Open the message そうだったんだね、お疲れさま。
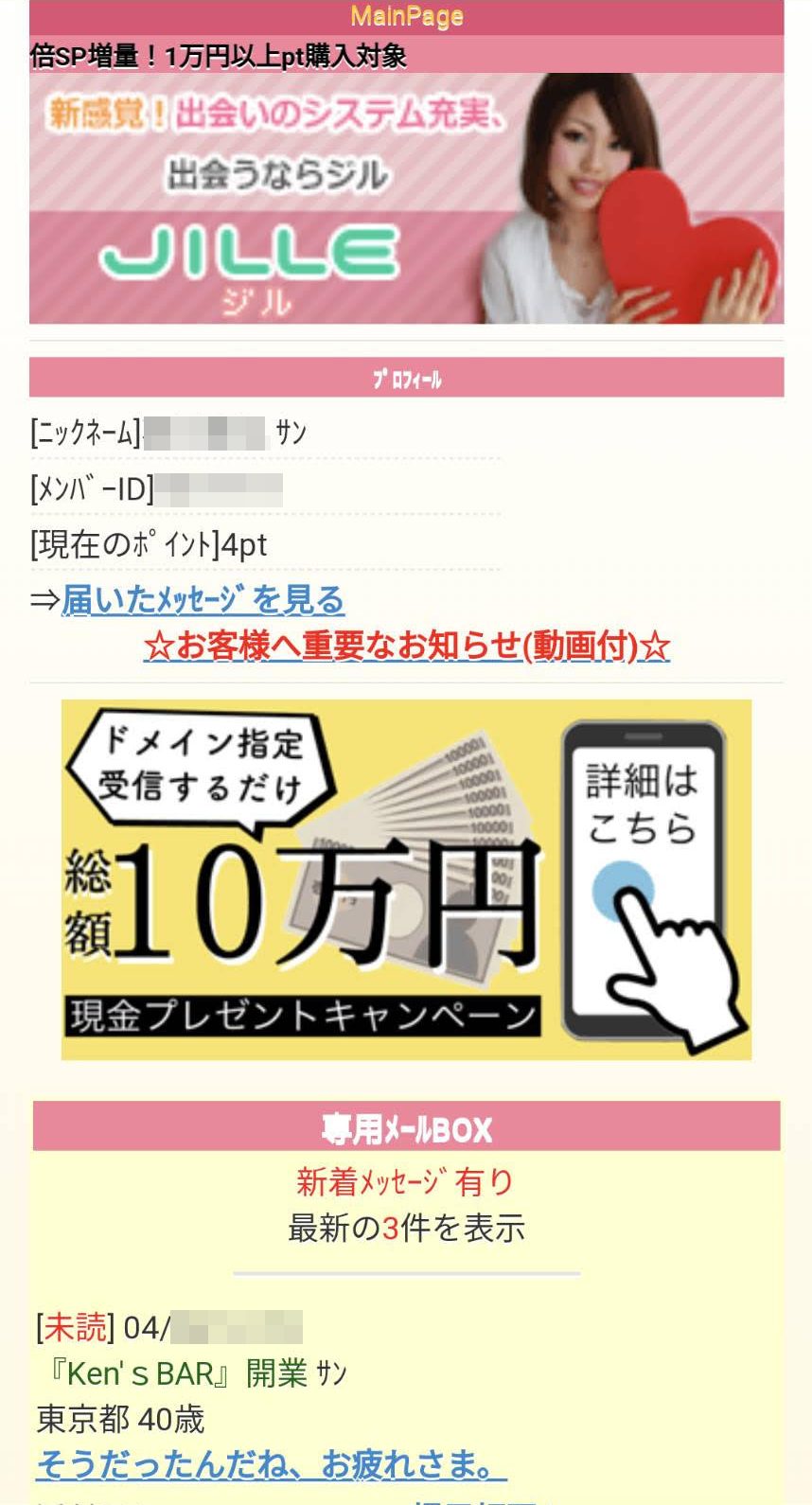812x1505 pixels. point(271,1464)
